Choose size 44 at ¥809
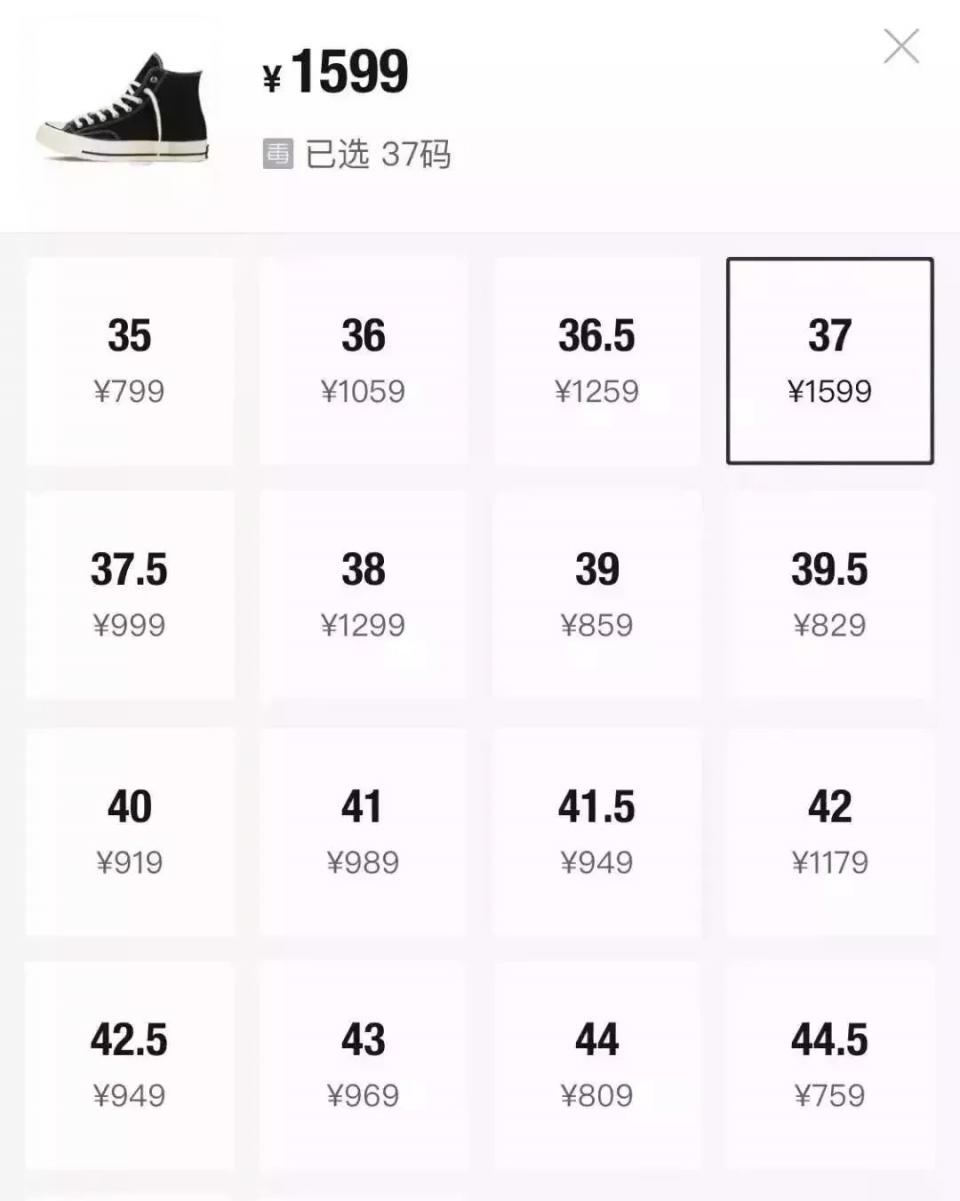The height and width of the screenshot is (1201, 960). coord(597,1065)
